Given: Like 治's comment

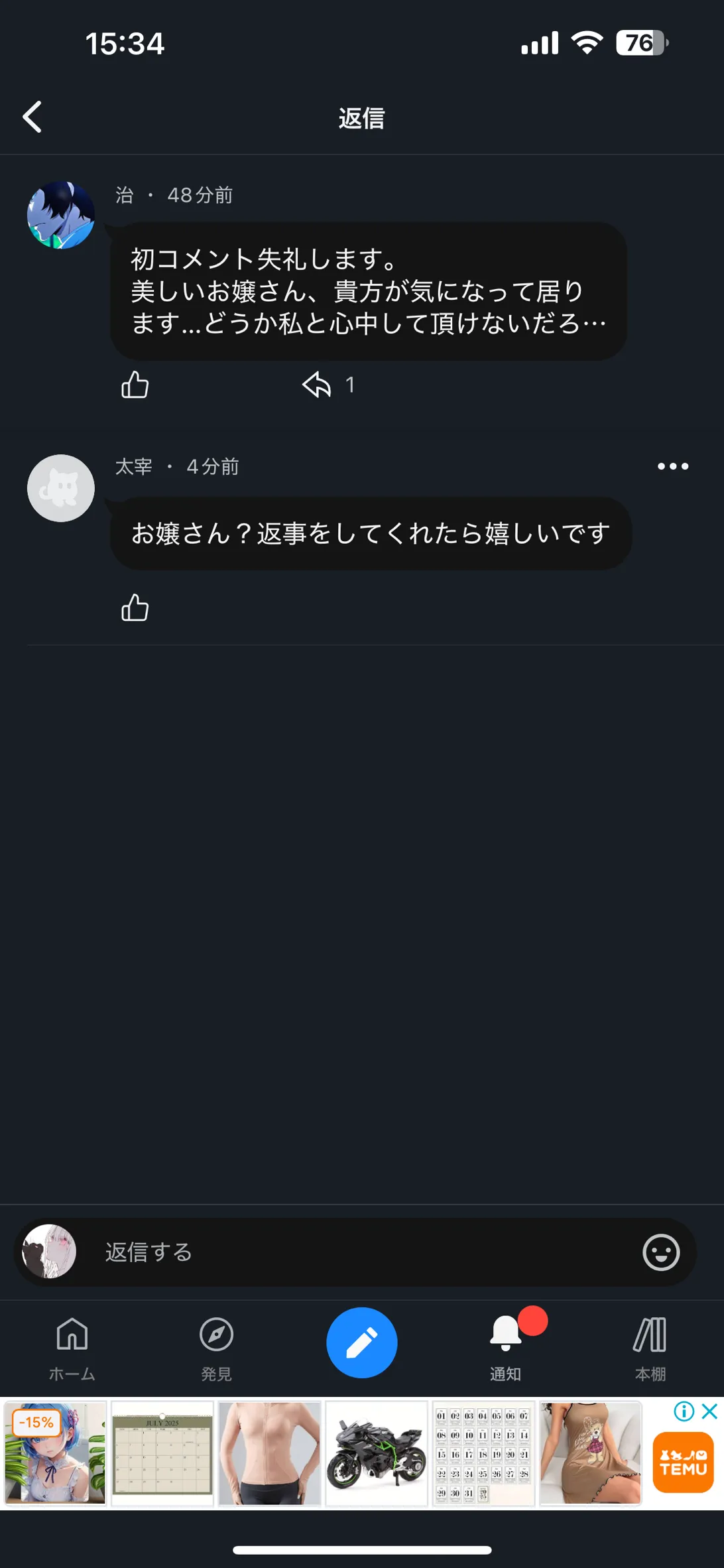Looking at the screenshot, I should tap(135, 385).
